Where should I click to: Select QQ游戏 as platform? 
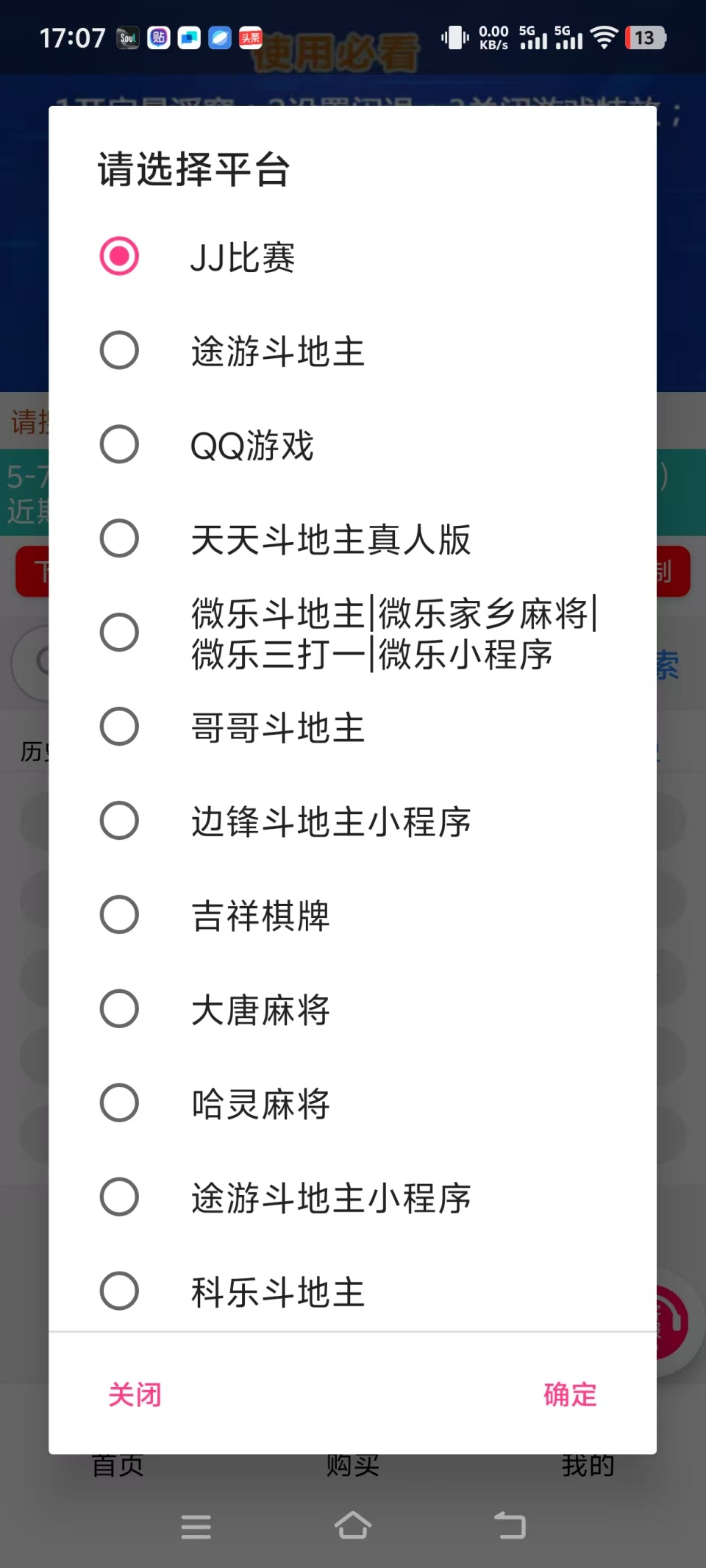click(x=119, y=444)
